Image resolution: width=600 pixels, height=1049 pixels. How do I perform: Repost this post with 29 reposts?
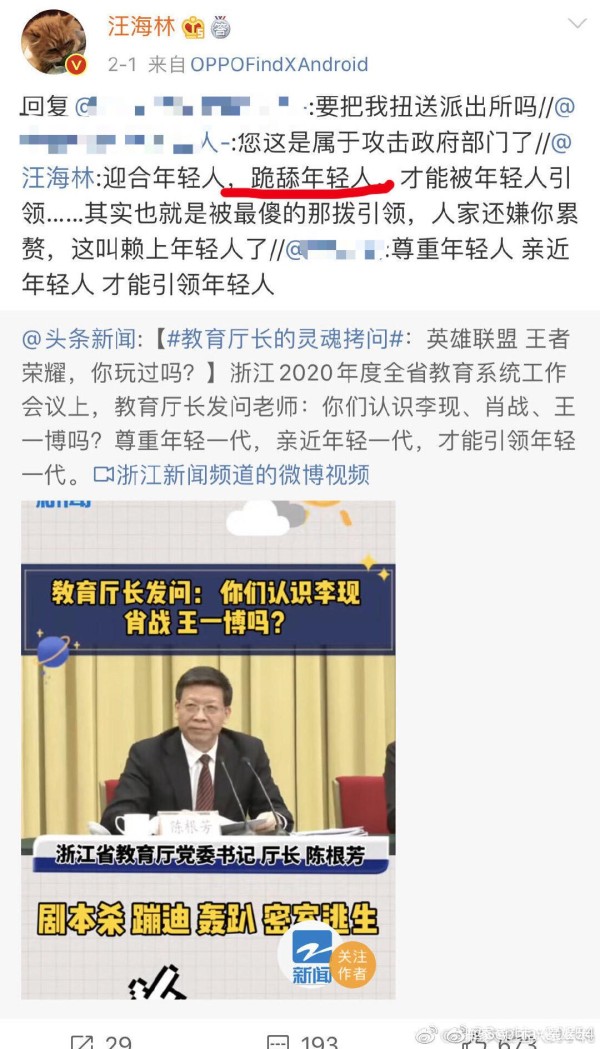coord(101,1042)
